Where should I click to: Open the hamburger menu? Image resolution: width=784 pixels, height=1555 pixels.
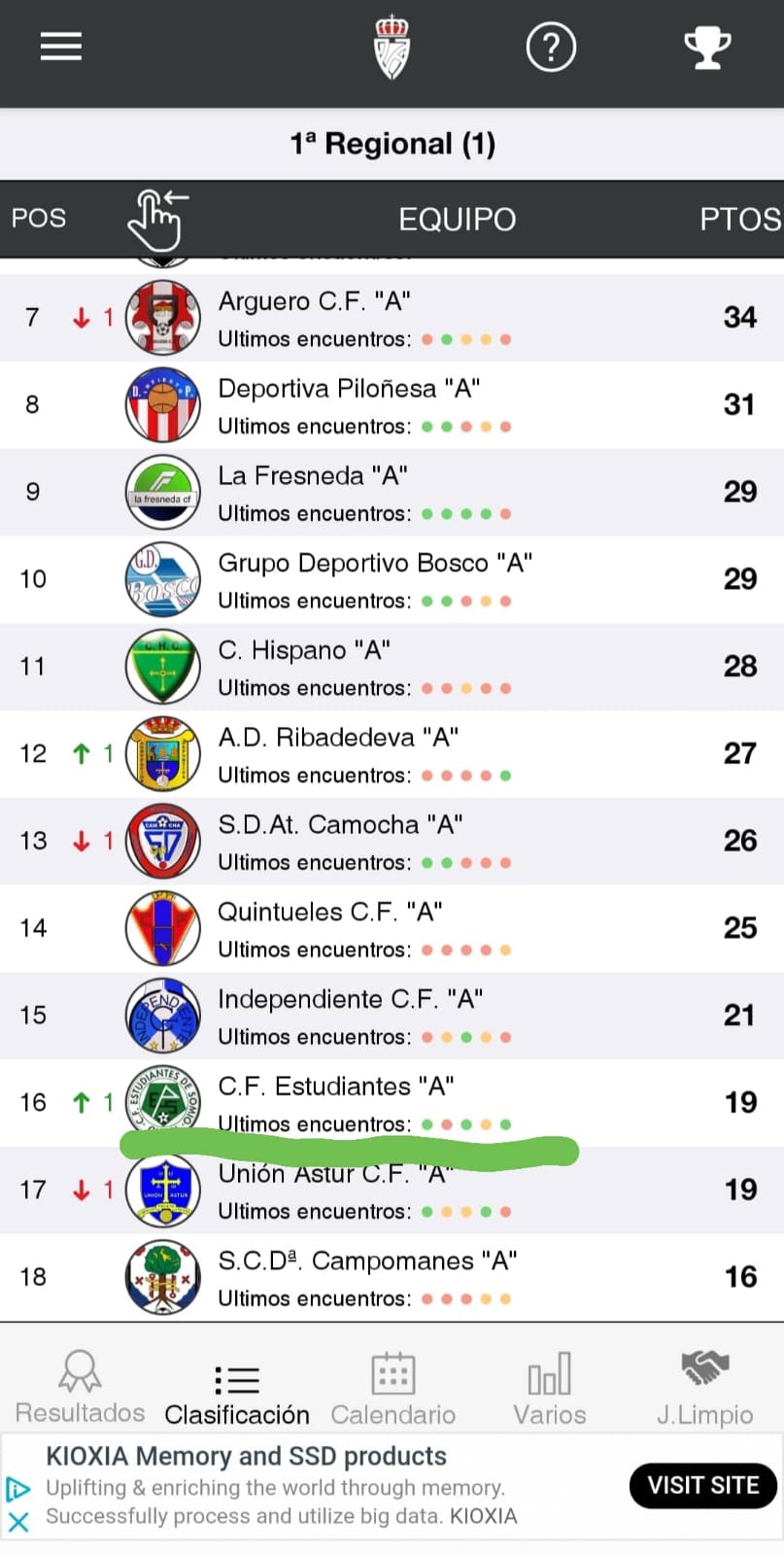(x=60, y=47)
